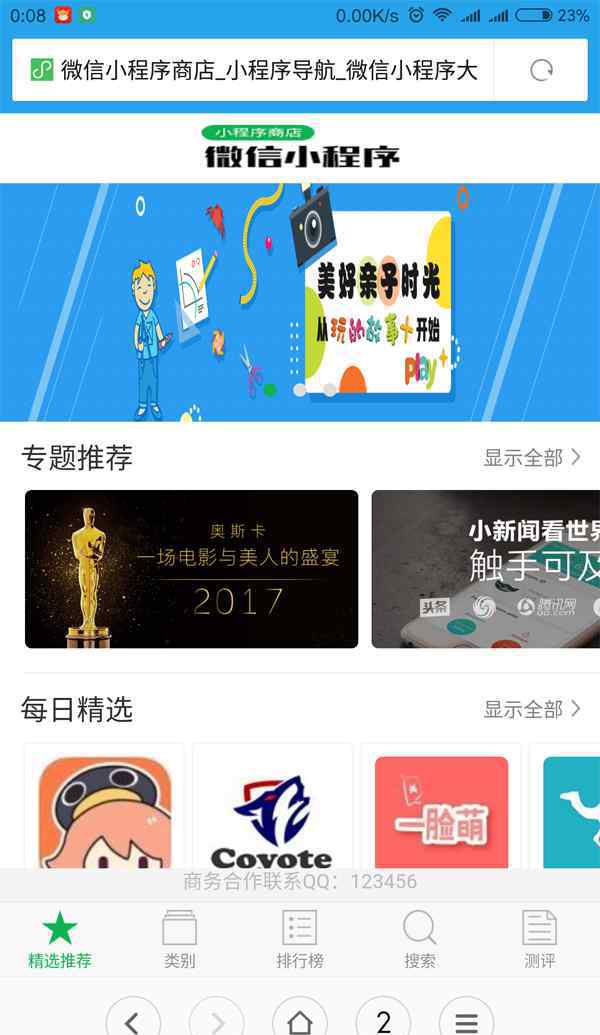Screen dimensions: 600x1035
Task: Switch to the 搜索 tab
Action: [x=420, y=939]
